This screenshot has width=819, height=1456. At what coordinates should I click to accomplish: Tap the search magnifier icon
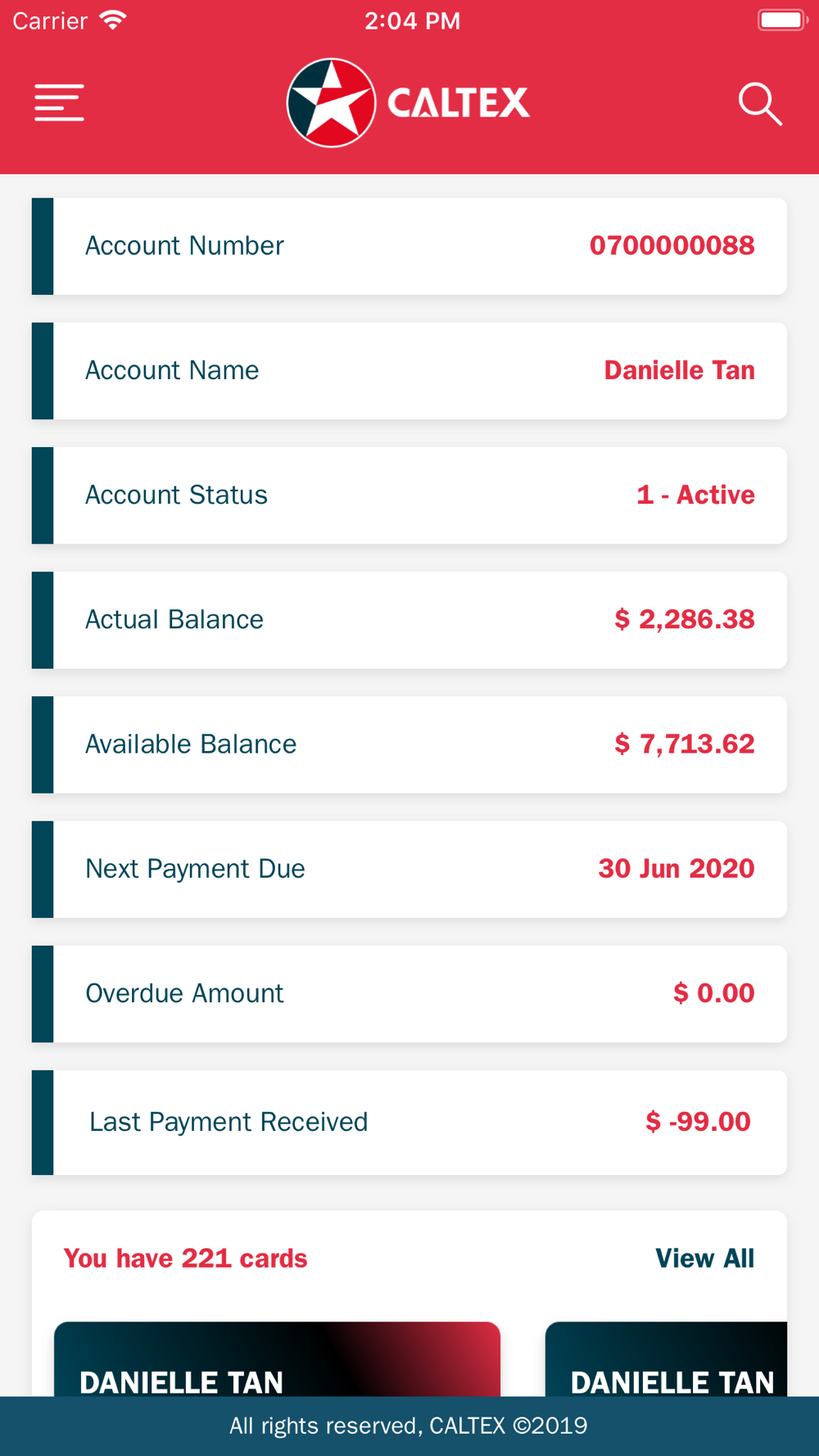[x=760, y=104]
